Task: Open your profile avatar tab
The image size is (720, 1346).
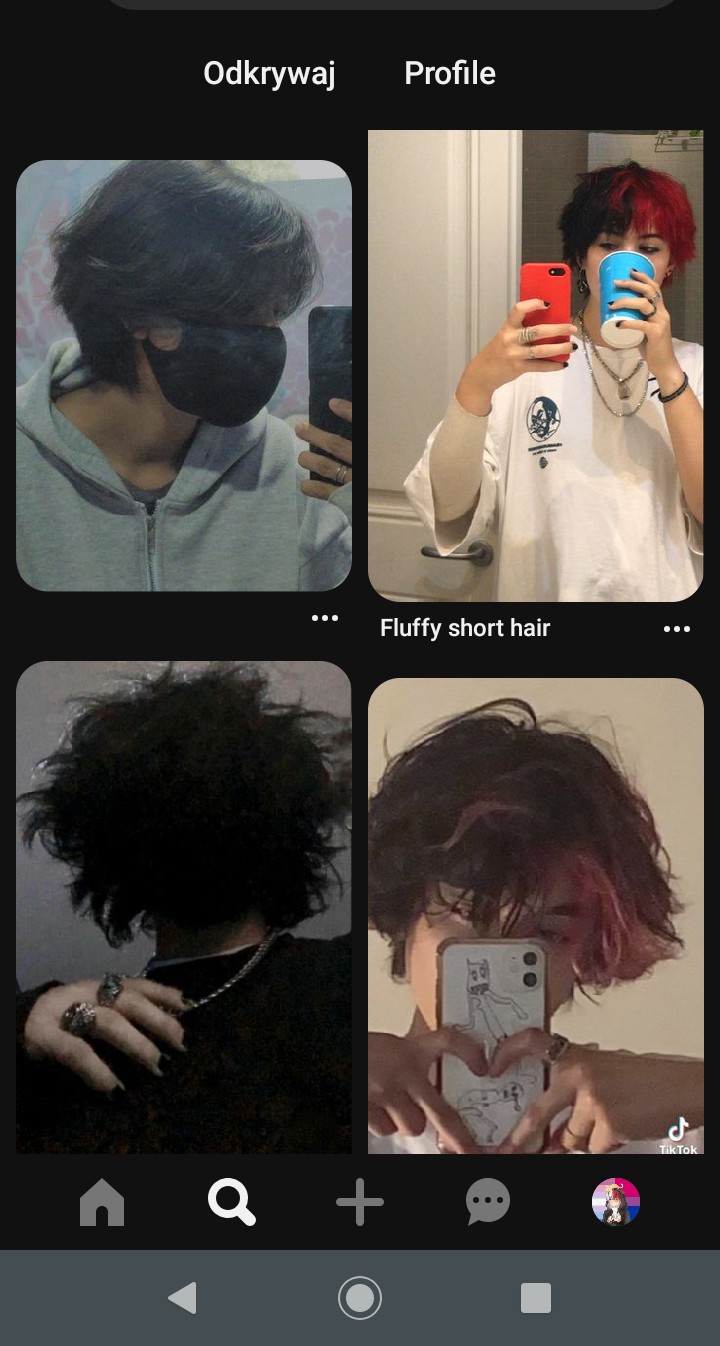Action: 616,1202
